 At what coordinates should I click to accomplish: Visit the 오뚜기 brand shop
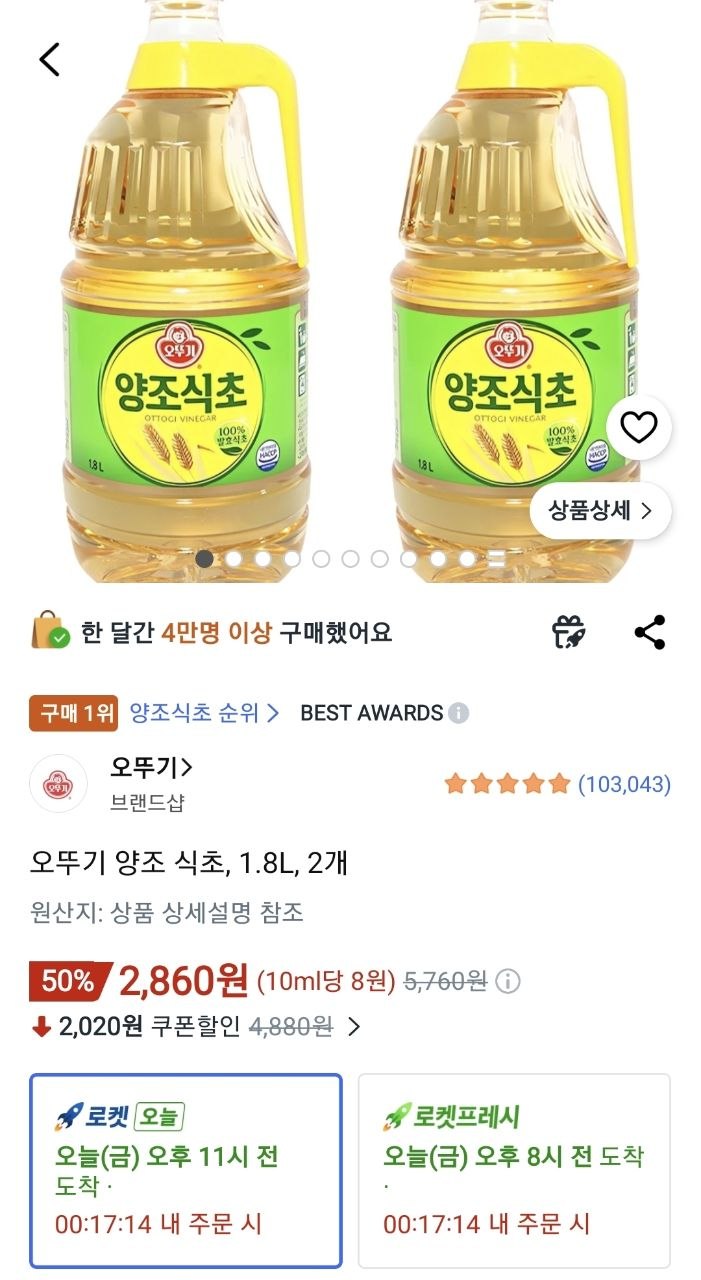tap(152, 768)
